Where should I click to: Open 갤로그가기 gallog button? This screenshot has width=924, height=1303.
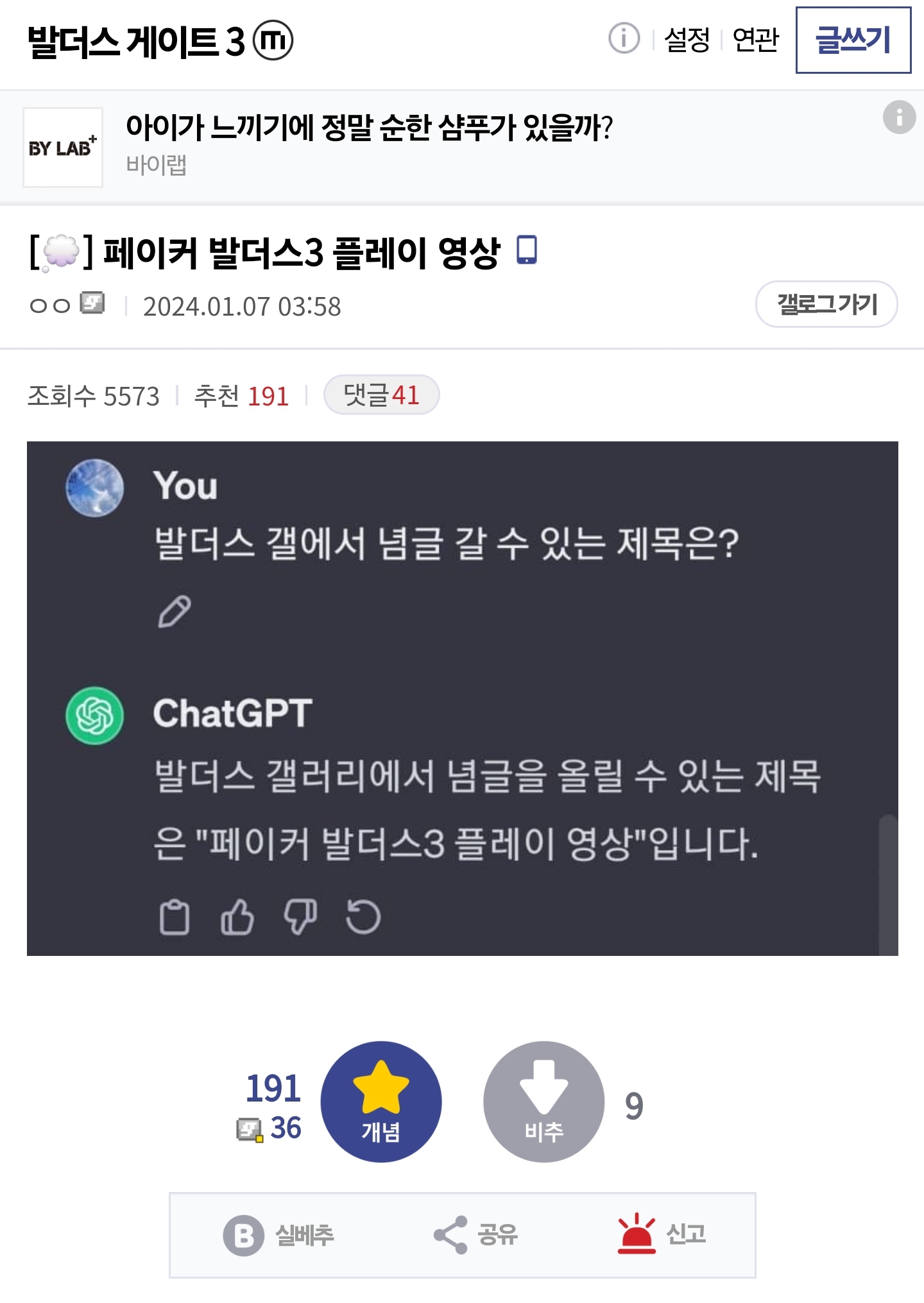point(826,304)
